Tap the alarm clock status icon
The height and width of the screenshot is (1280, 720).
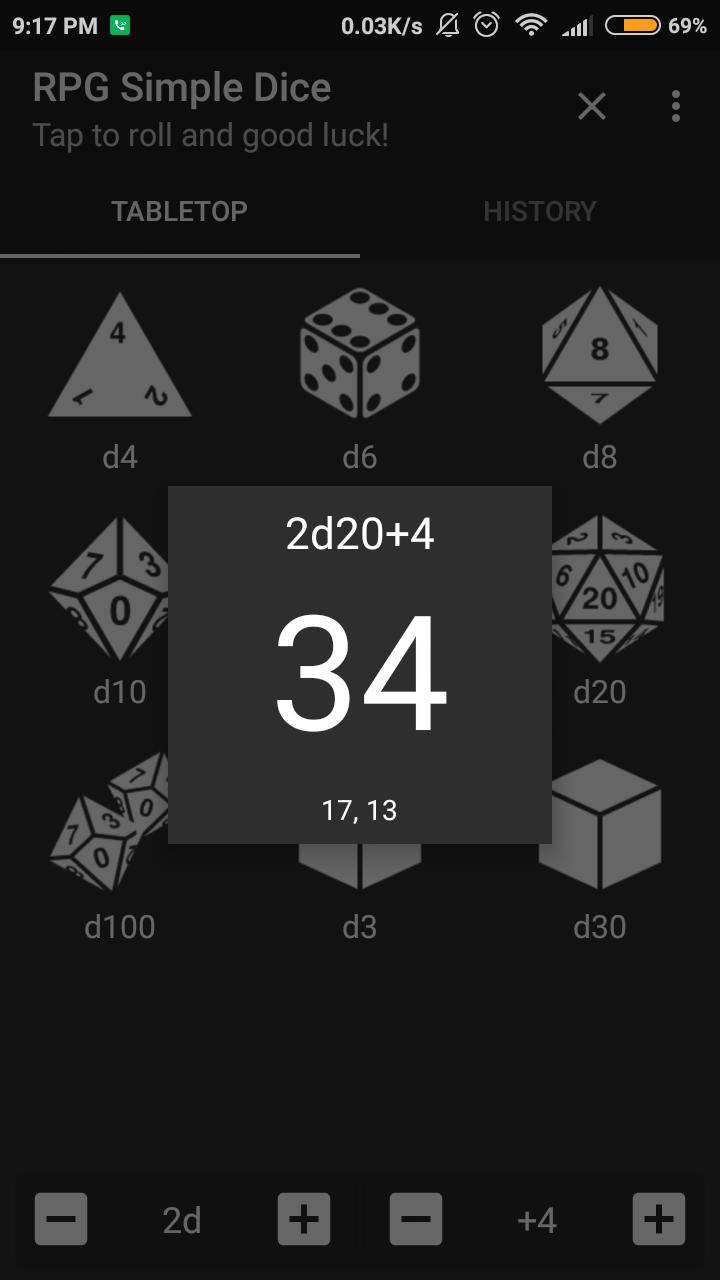(487, 25)
